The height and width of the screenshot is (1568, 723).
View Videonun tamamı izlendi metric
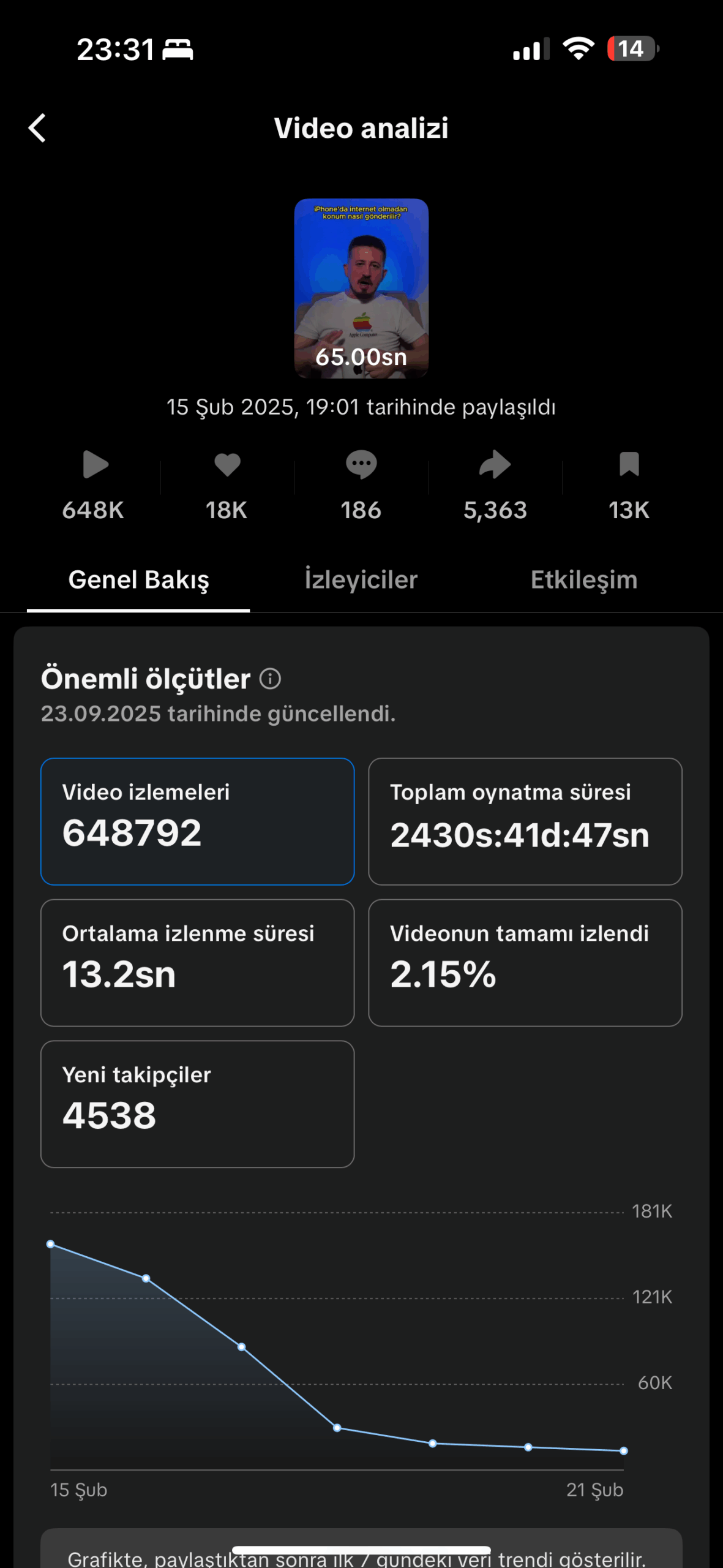(525, 962)
